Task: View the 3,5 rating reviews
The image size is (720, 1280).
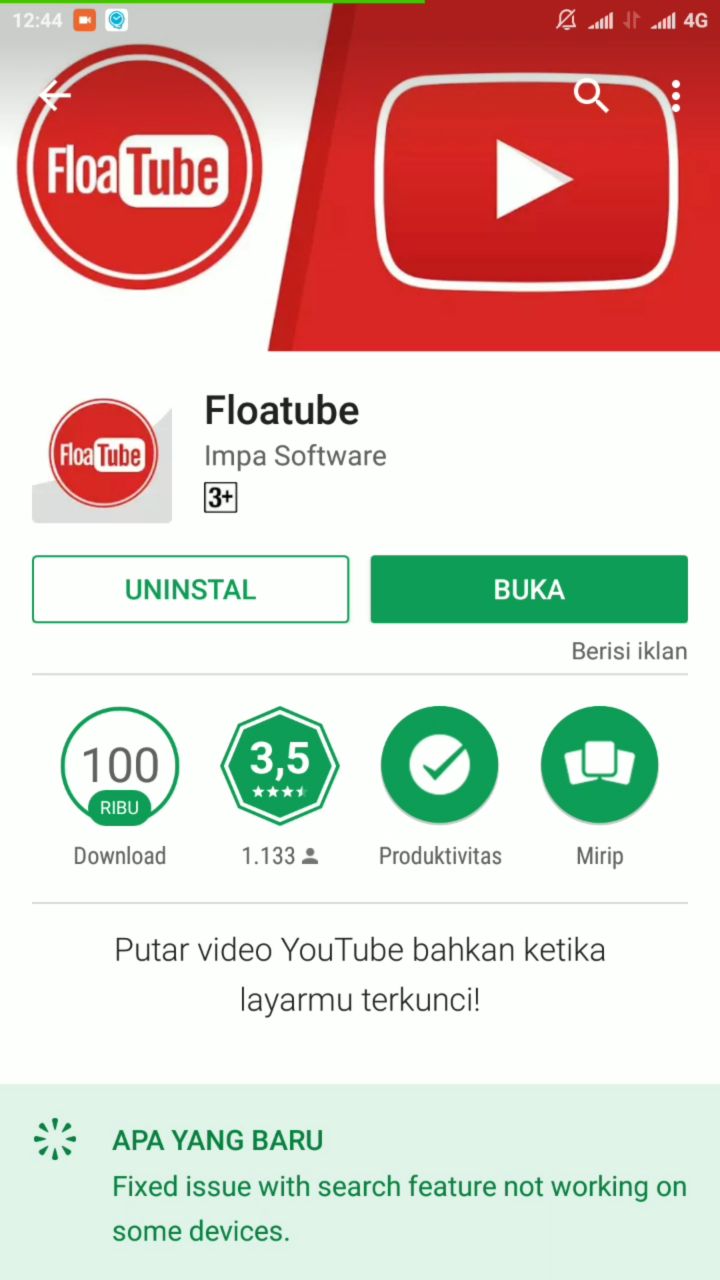Action: [279, 766]
